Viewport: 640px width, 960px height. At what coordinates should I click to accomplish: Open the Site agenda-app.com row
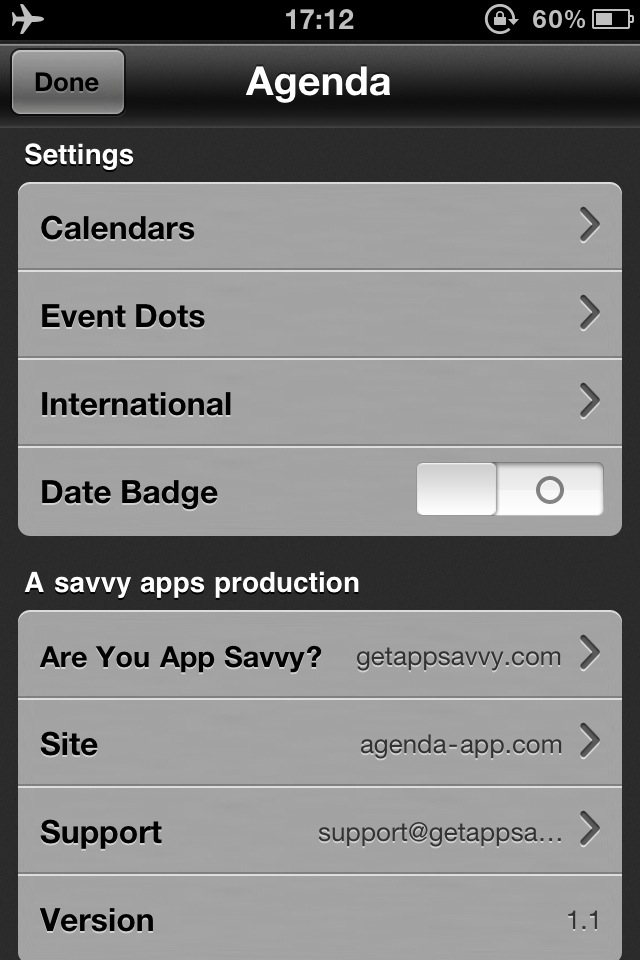(320, 743)
